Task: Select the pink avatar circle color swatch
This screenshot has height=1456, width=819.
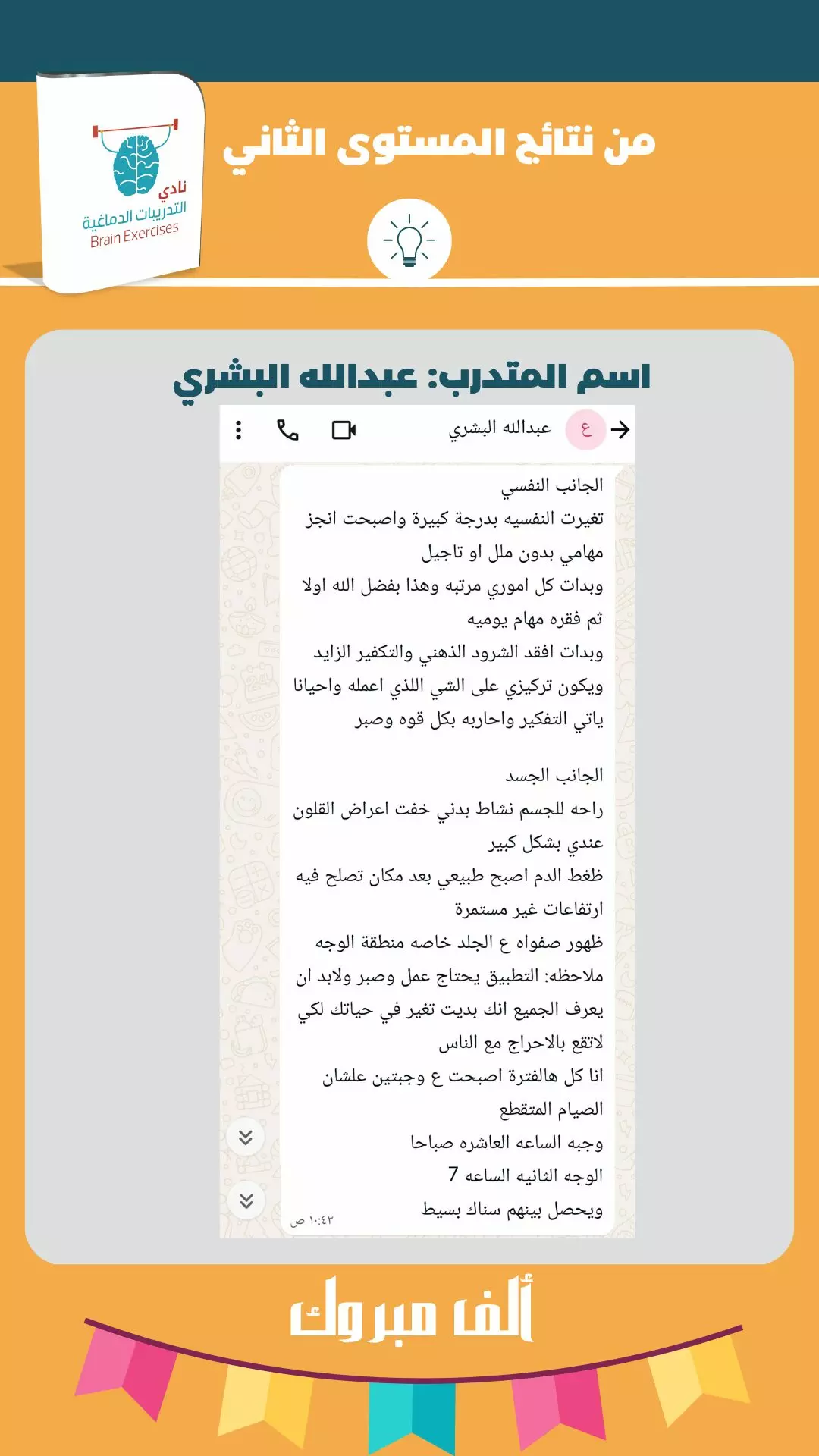Action: coord(585,429)
